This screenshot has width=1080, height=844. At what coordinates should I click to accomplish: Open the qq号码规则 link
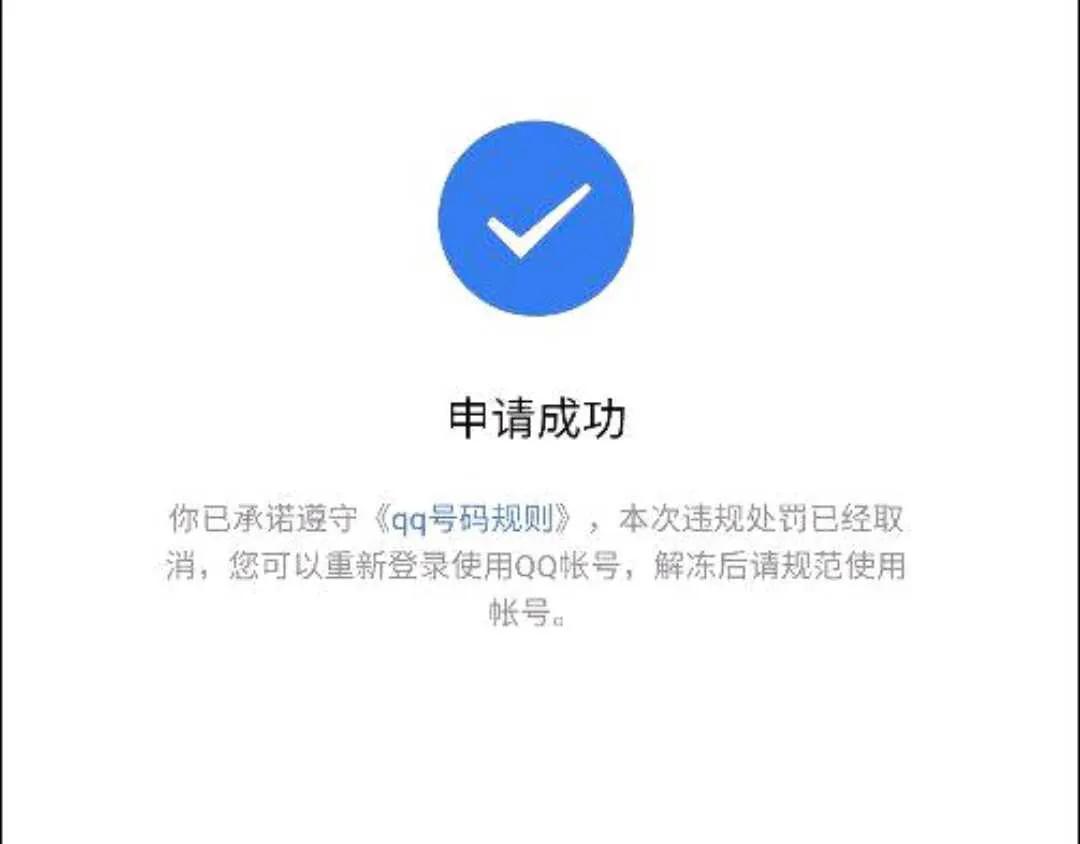[472, 521]
